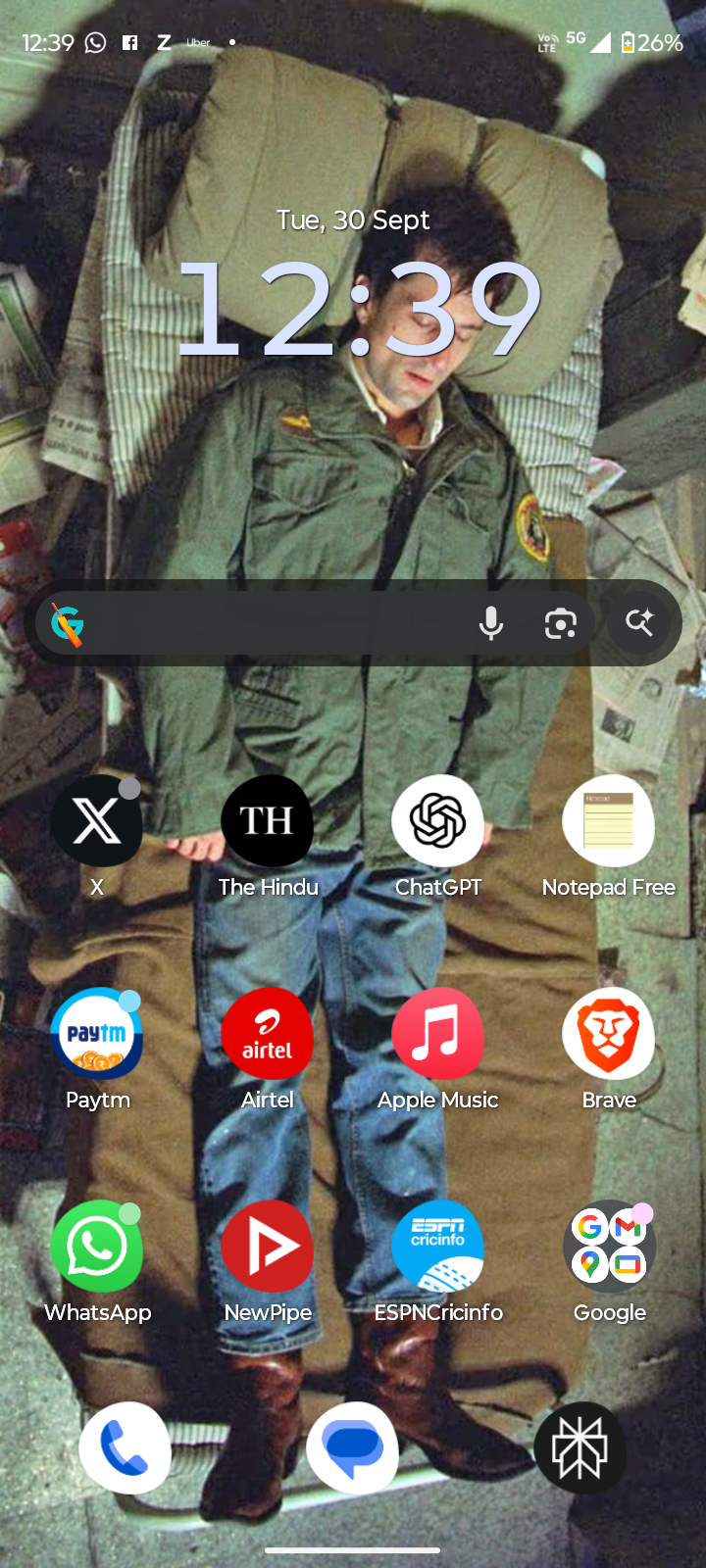Open Google Lens camera search
Viewport: 706px width, 1568px height.
(x=560, y=623)
